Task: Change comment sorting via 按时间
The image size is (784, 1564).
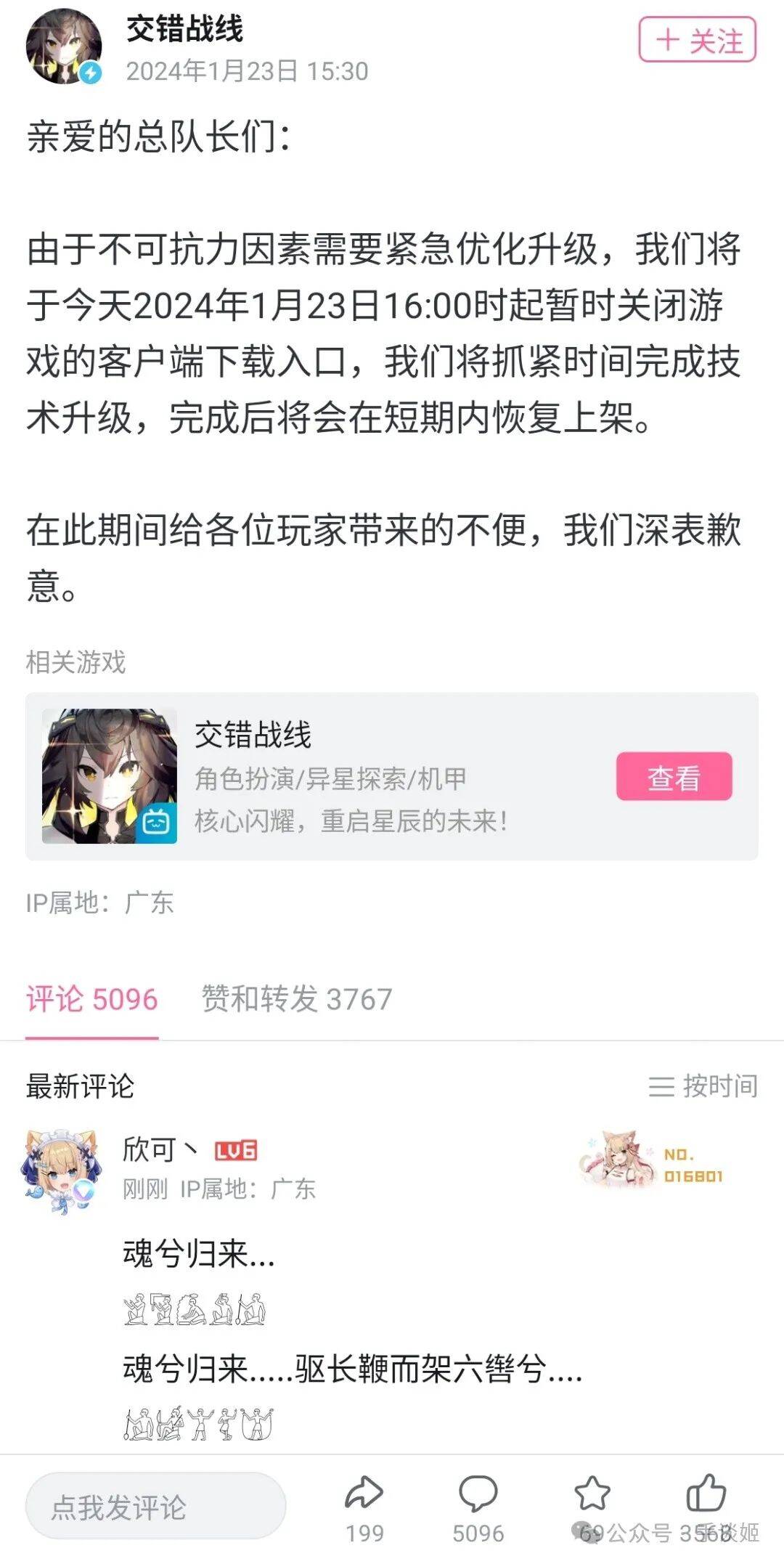Action: (703, 1086)
